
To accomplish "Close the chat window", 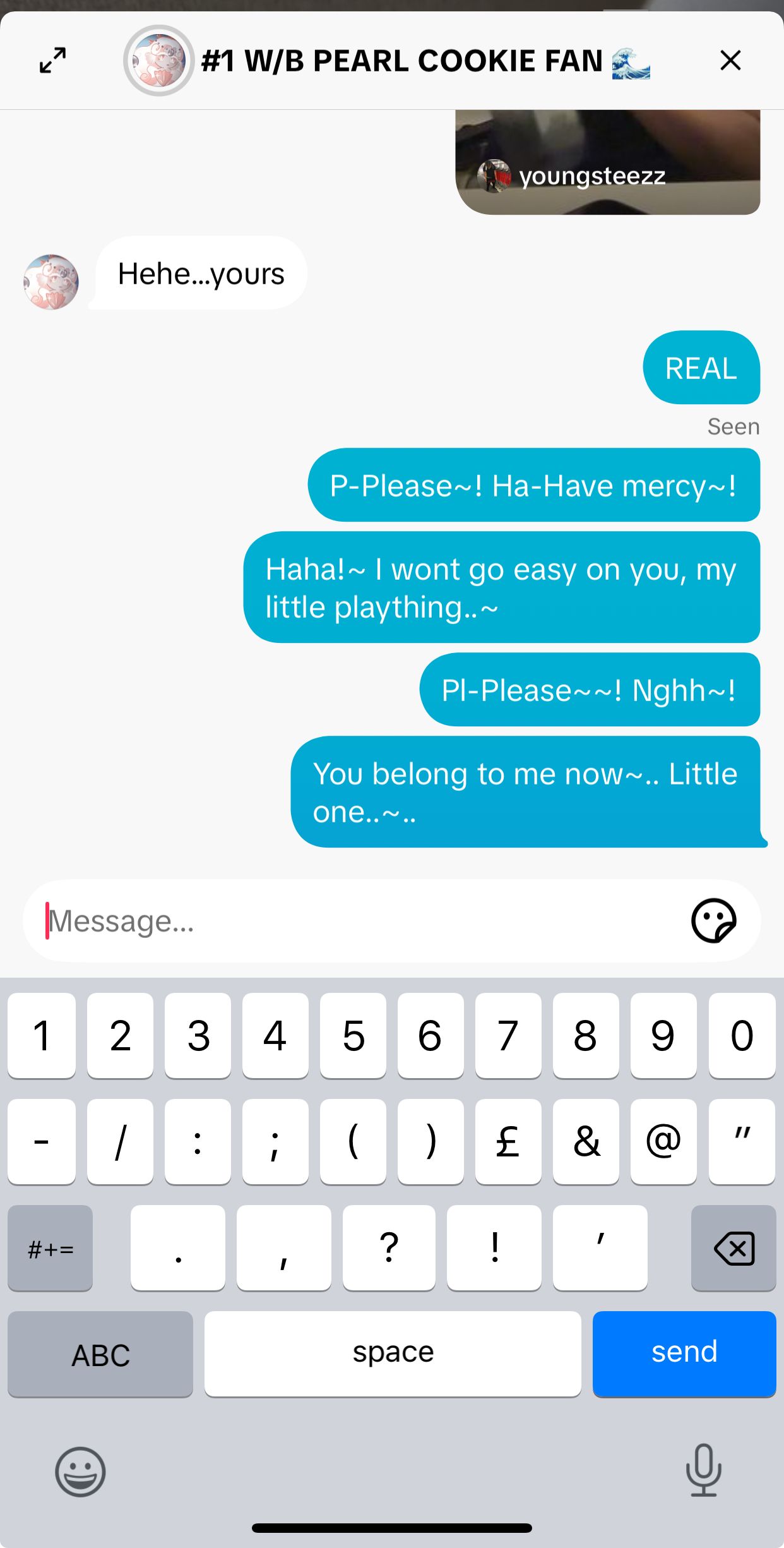I will 730,61.
